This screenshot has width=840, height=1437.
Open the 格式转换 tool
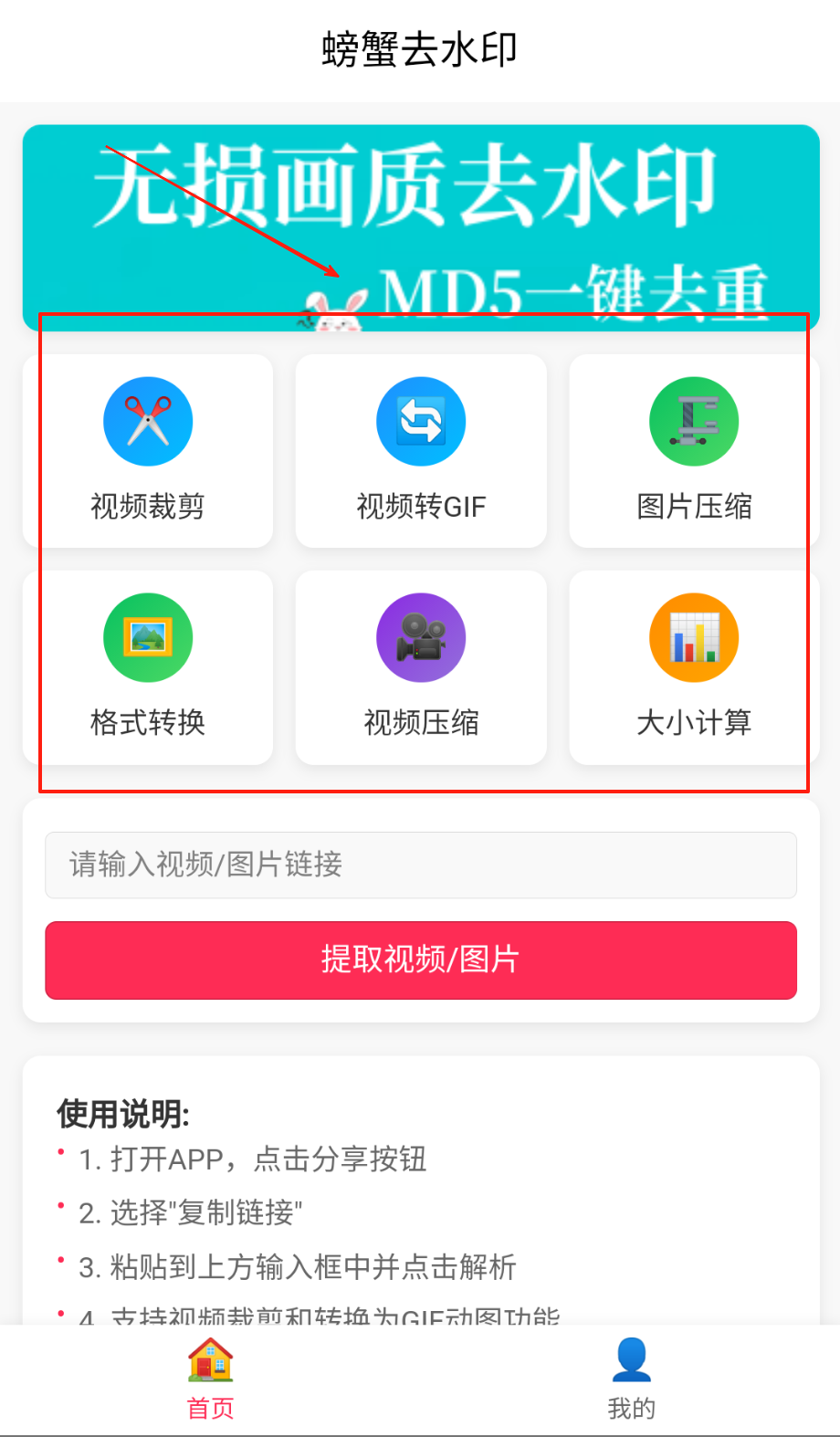[x=148, y=667]
